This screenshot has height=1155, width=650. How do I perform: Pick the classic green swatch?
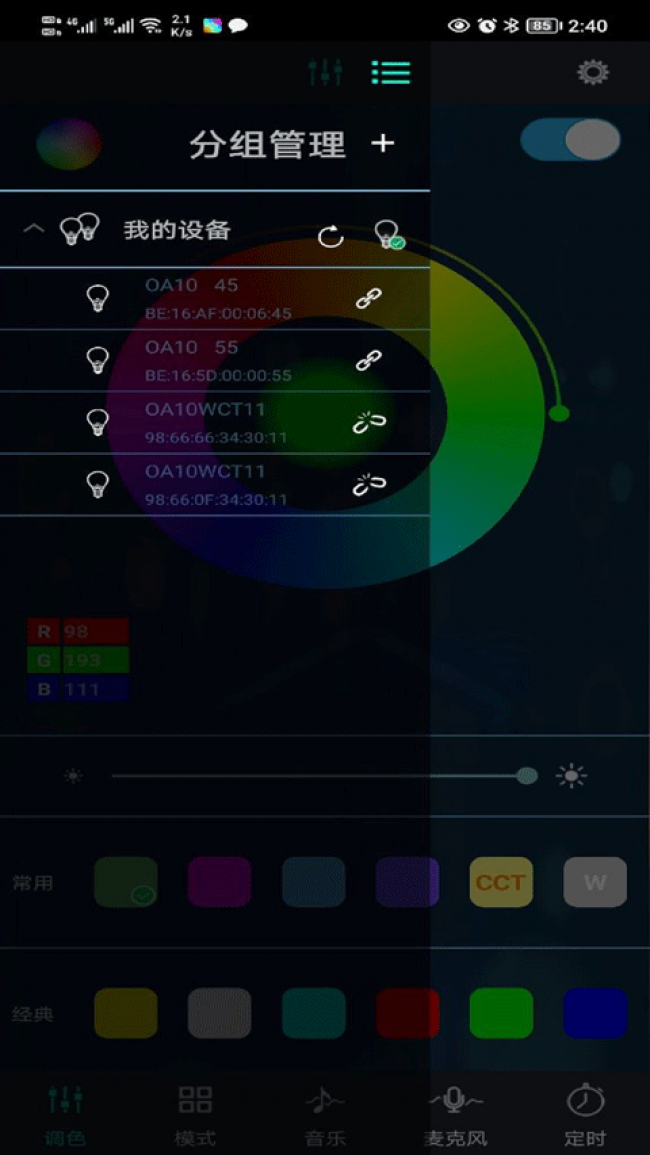tap(501, 1013)
